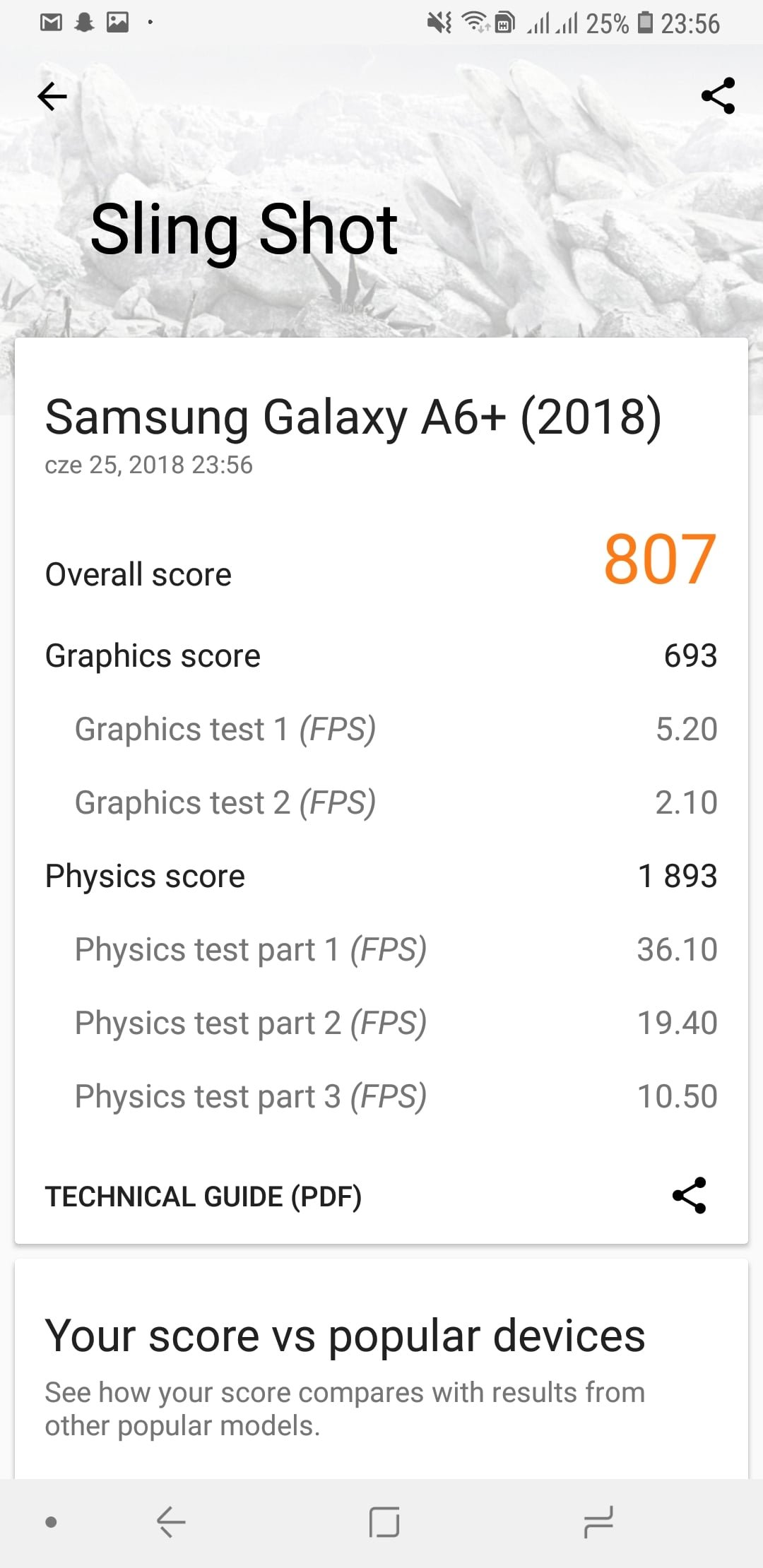Screen dimensions: 763x1568
Task: Go to the home screen
Action: click(384, 1521)
